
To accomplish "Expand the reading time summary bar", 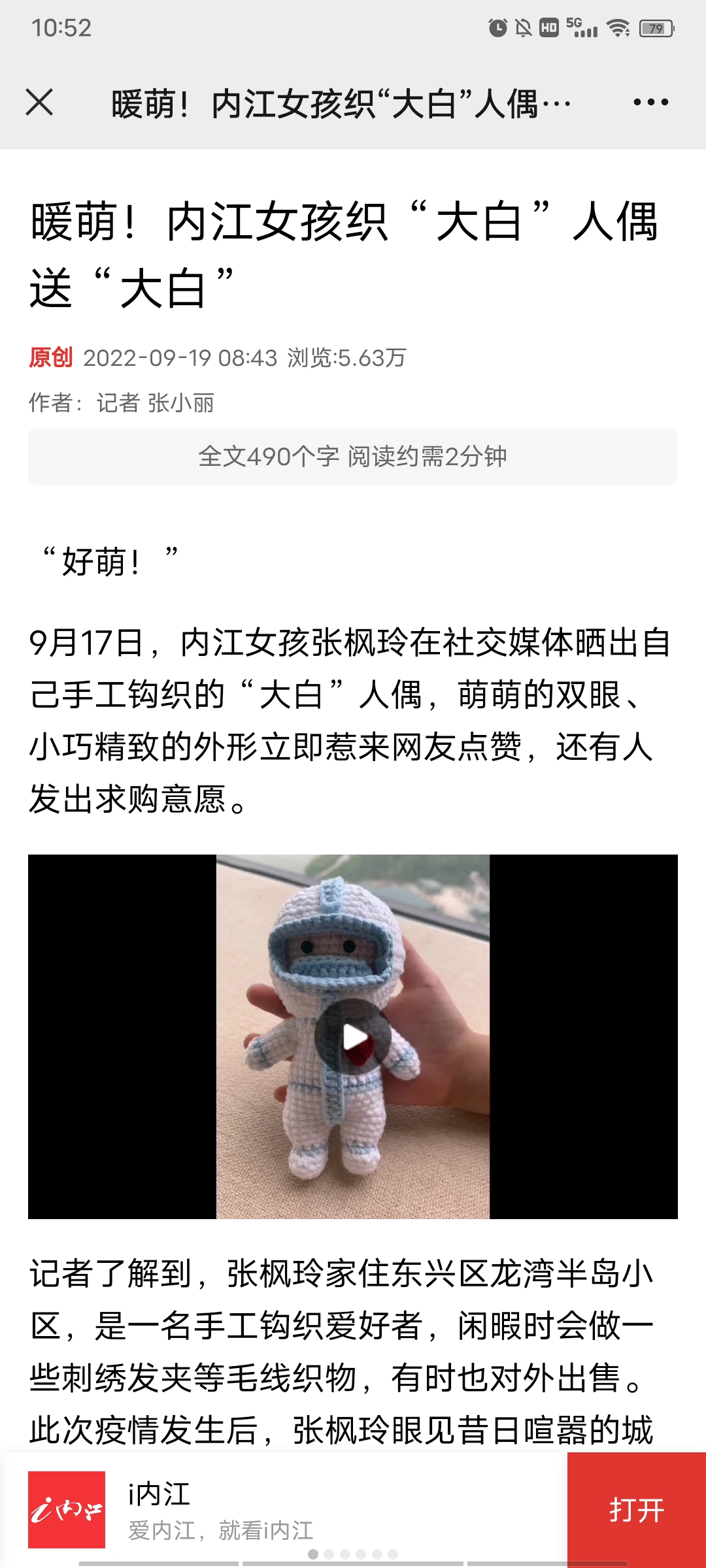I will point(352,457).
